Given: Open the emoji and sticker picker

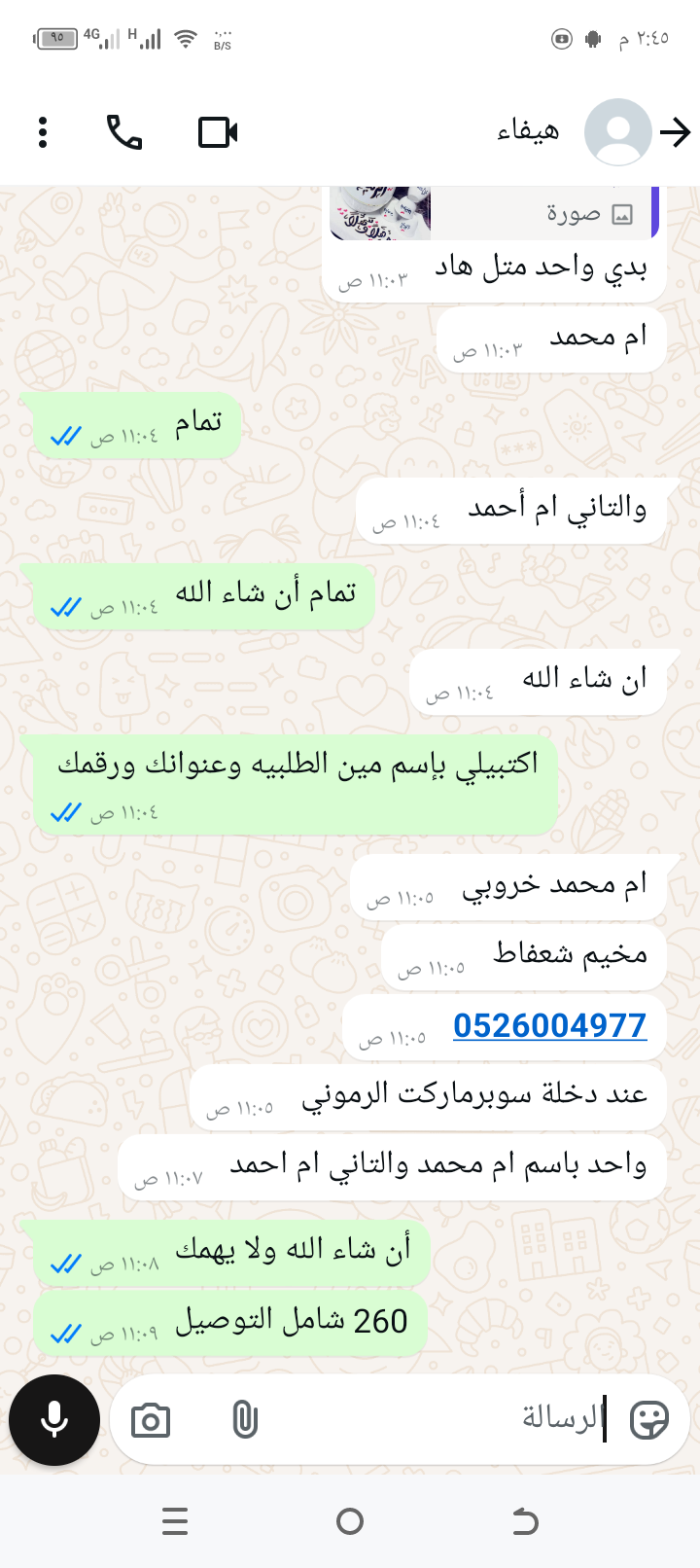Looking at the screenshot, I should point(648,1420).
